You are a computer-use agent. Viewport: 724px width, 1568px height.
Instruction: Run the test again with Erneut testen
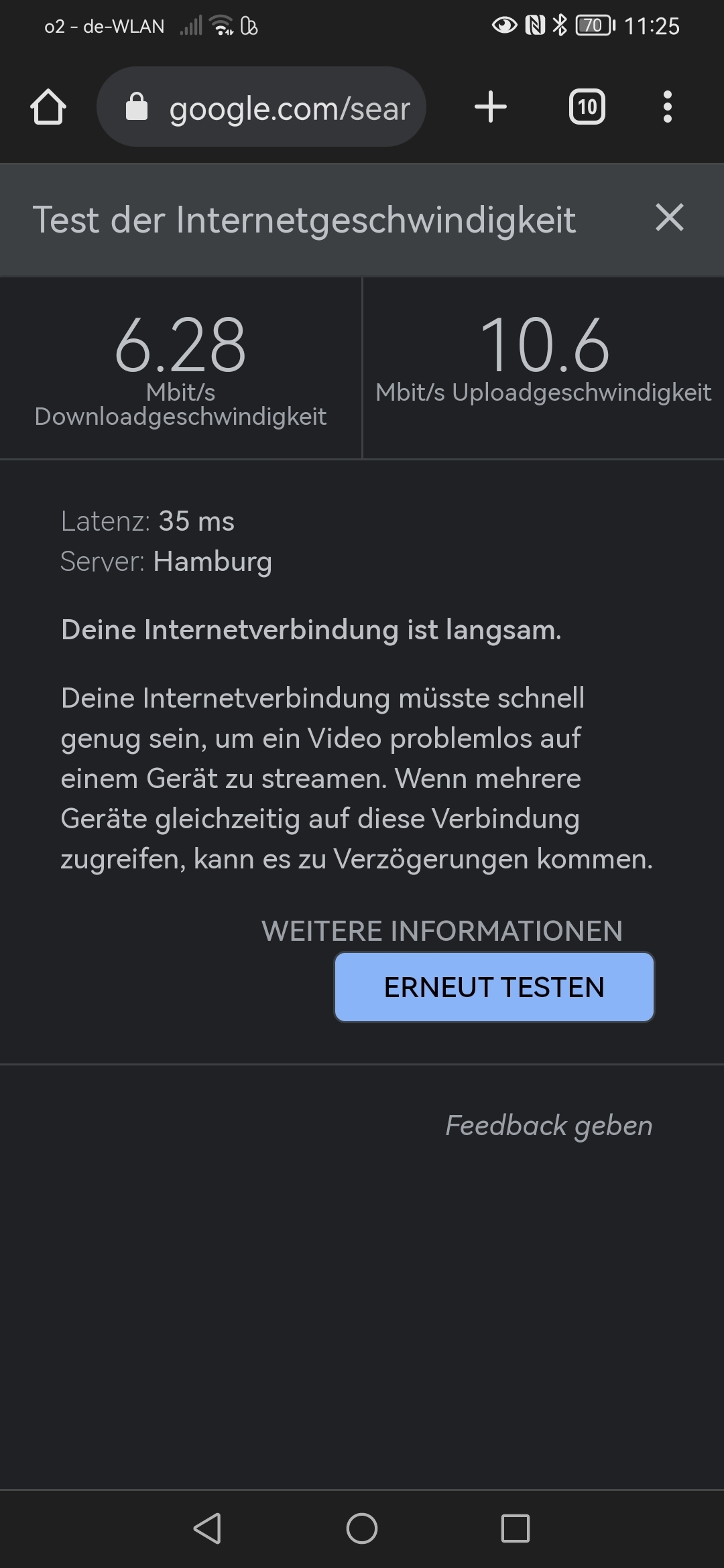click(x=495, y=987)
